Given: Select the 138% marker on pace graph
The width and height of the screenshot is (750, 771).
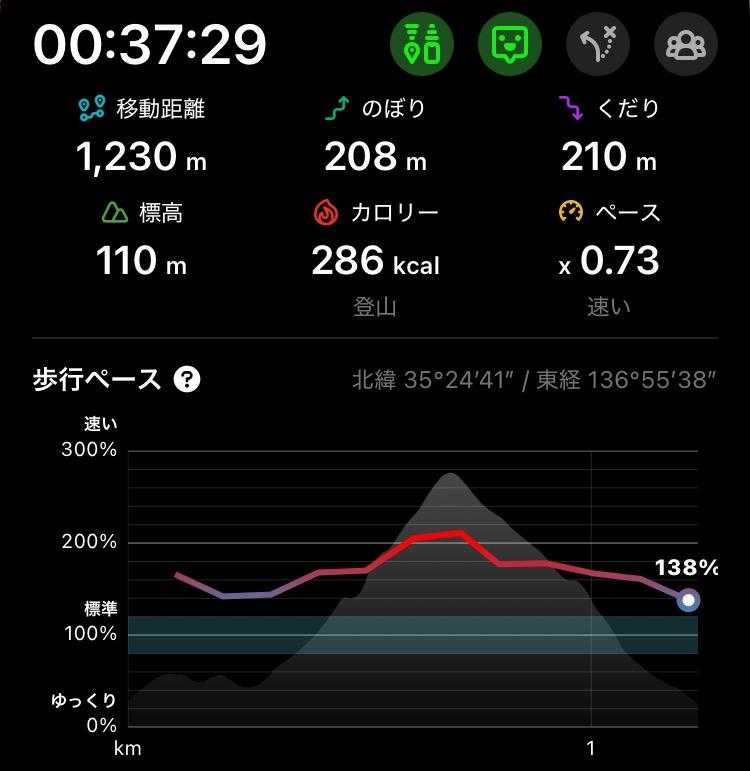Looking at the screenshot, I should click(x=688, y=600).
